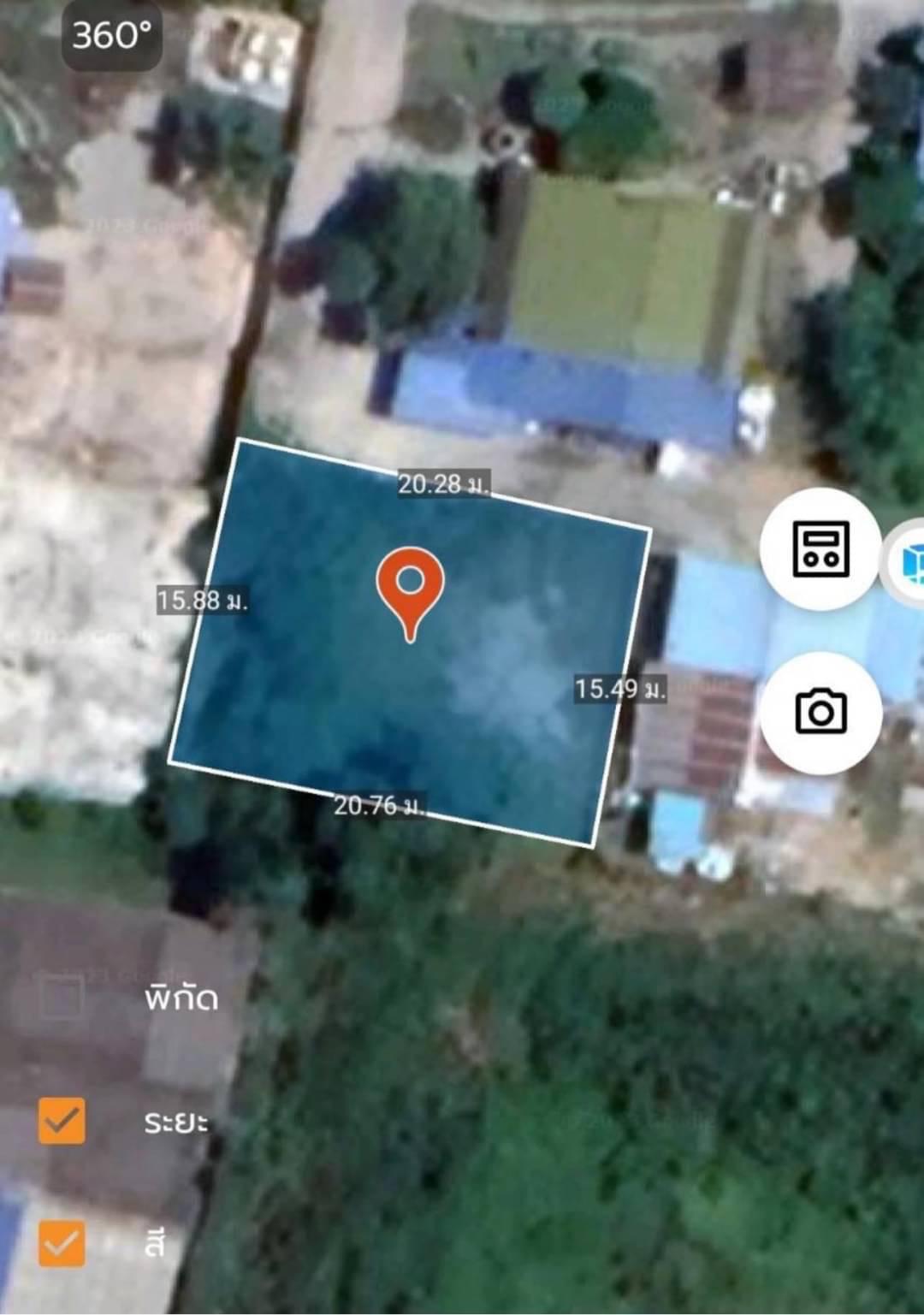Capture the map with the camera button
The image size is (924, 1315).
(820, 712)
